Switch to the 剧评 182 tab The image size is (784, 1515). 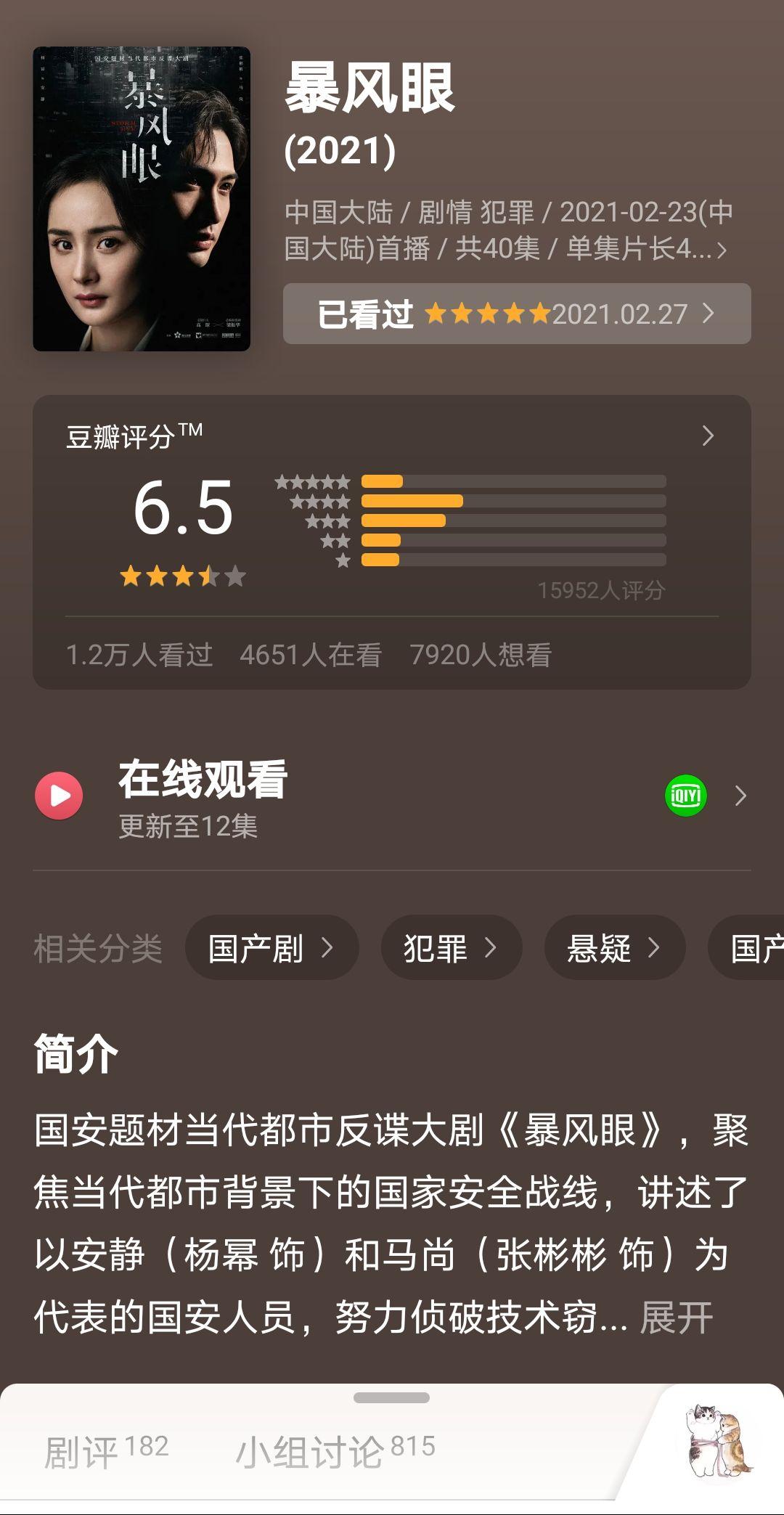click(106, 1450)
